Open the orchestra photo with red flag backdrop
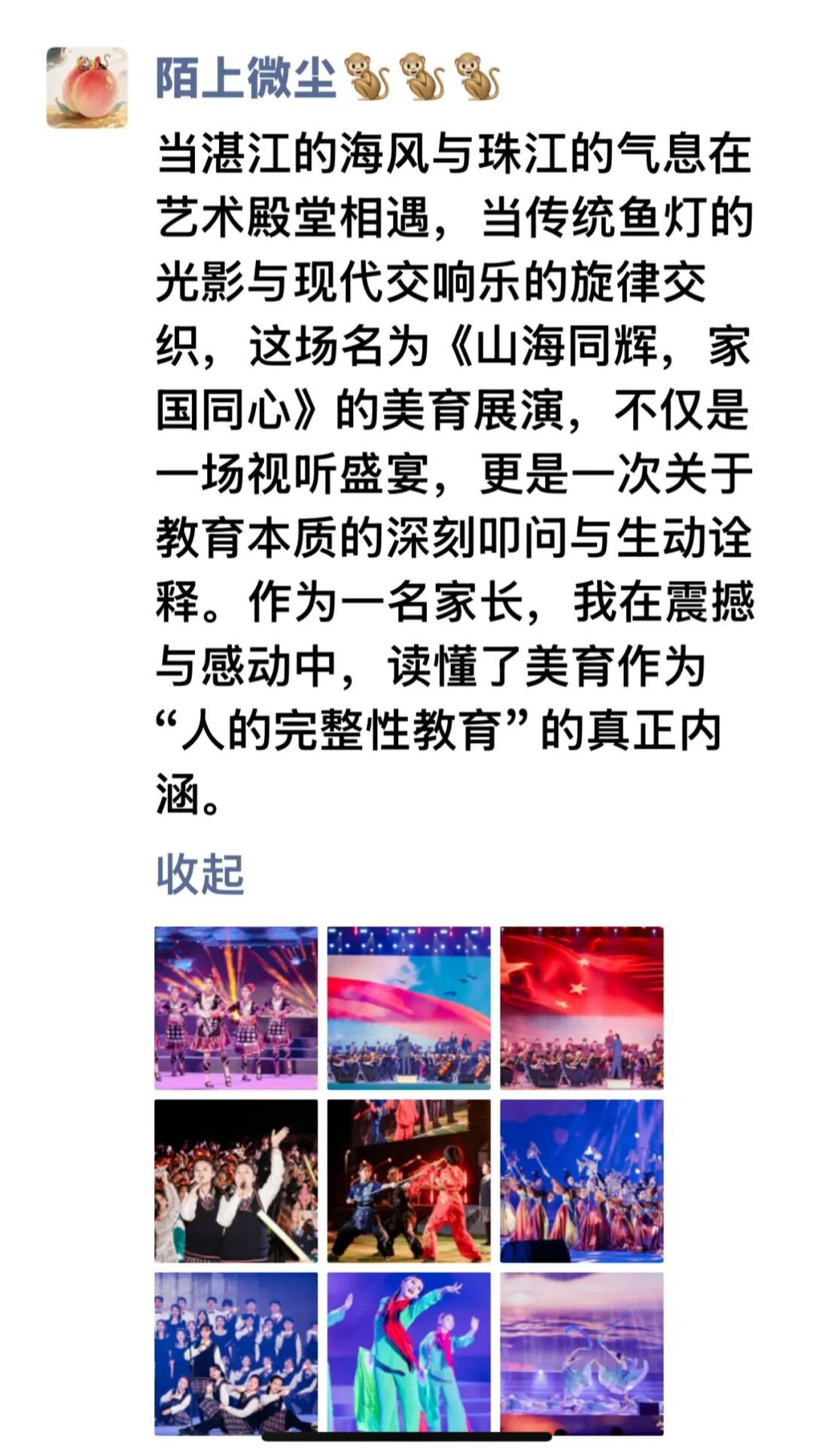Image resolution: width=813 pixels, height=1456 pixels. 582,1007
